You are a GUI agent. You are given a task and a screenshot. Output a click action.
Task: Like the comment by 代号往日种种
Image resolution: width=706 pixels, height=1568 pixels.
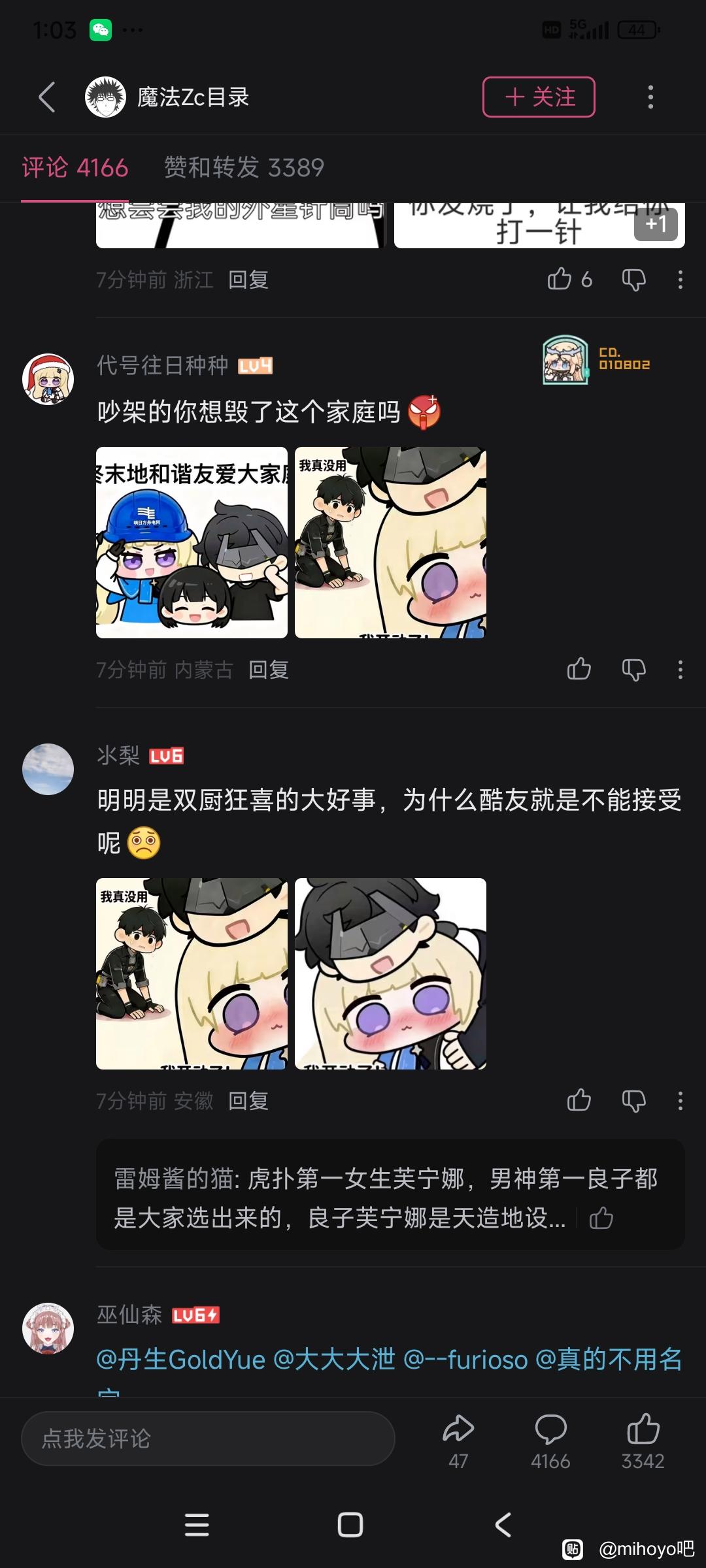click(579, 669)
